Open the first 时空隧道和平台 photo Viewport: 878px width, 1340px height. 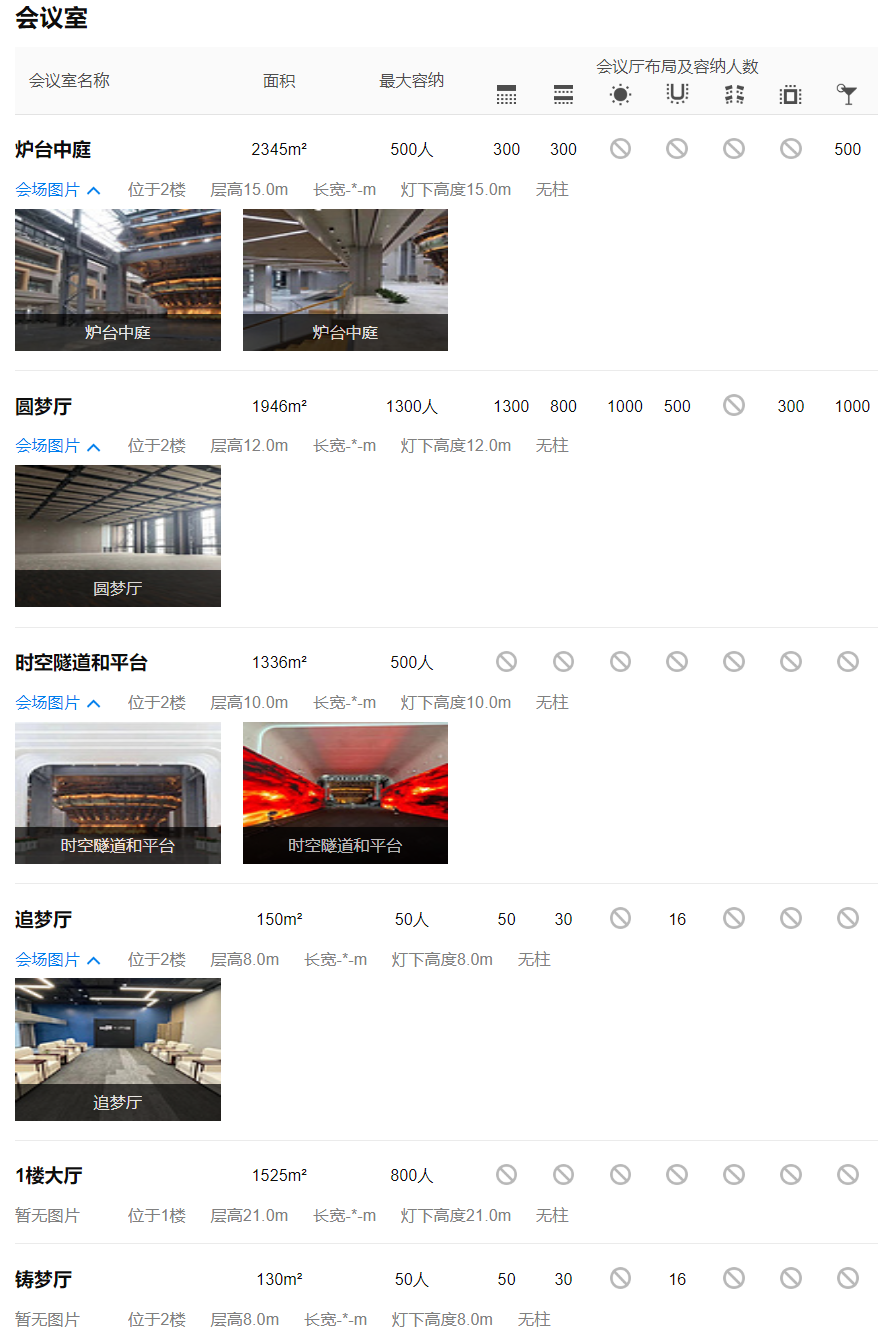point(118,792)
